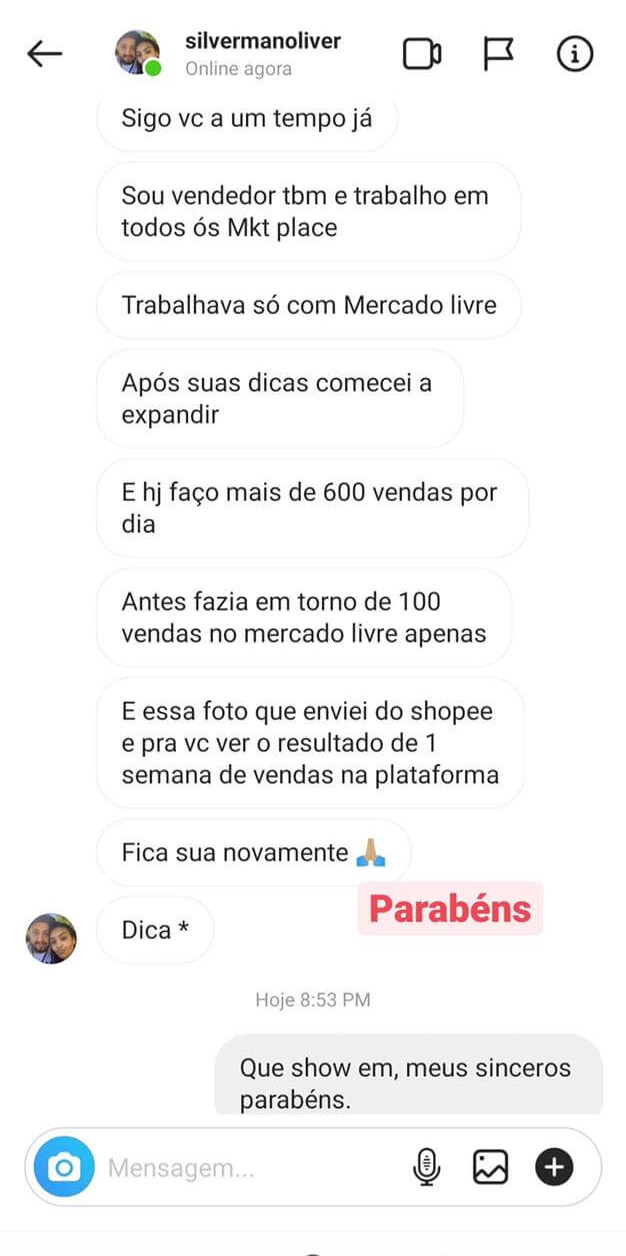
Task: Start a video call with silvermanoliver
Action: [422, 54]
